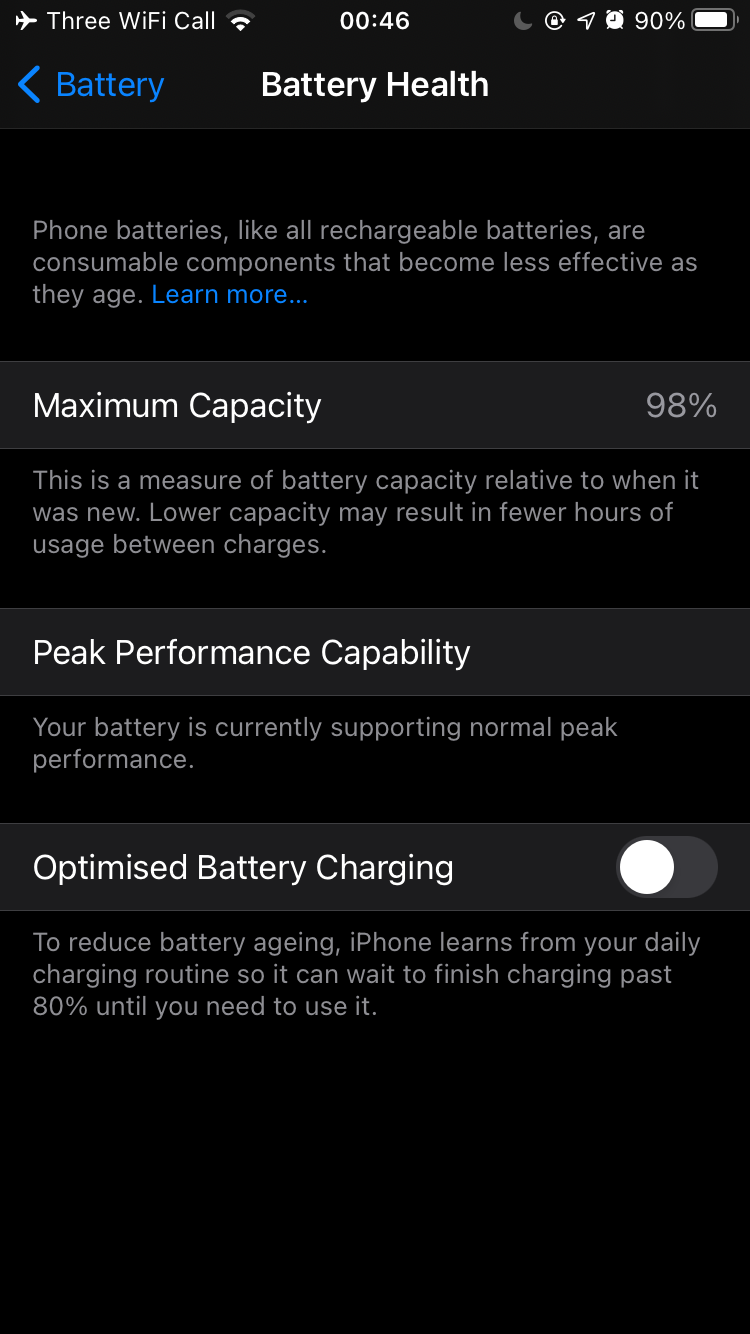Go back to Battery settings

point(90,85)
